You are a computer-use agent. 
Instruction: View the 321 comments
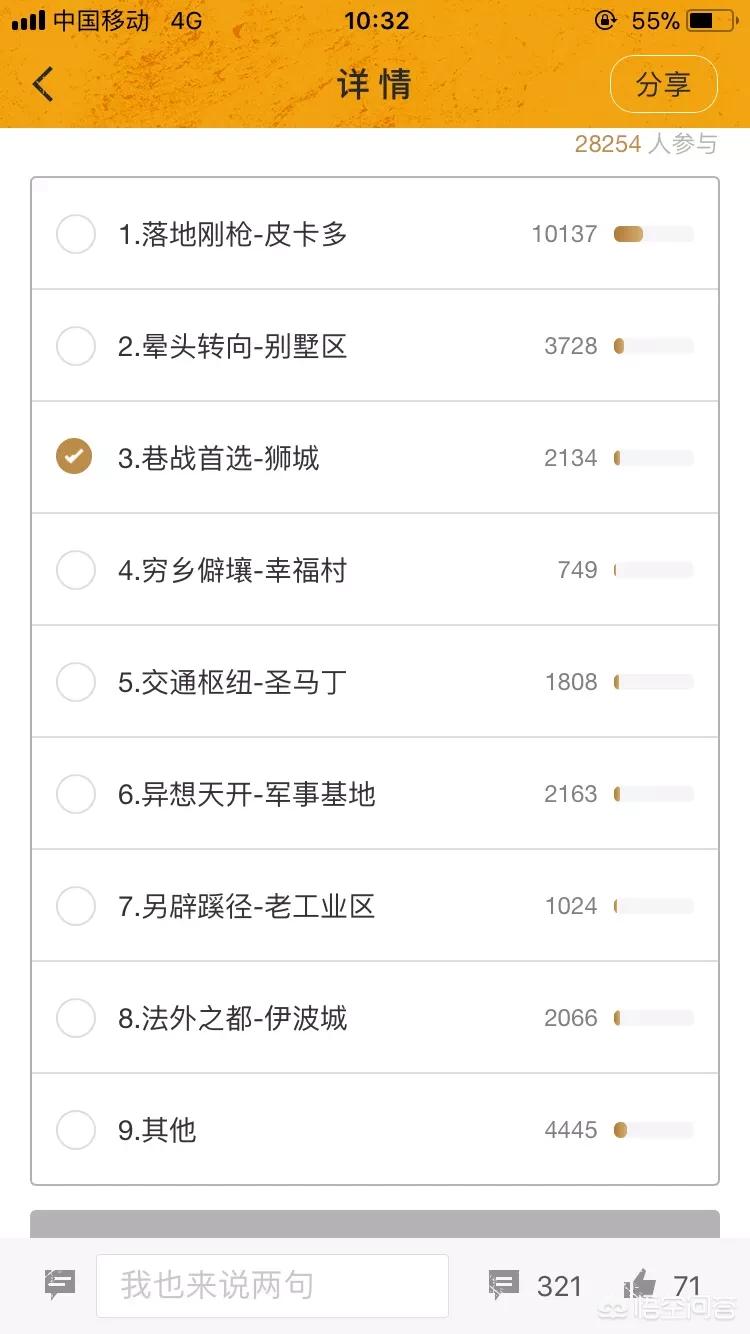pyautogui.click(x=535, y=1285)
